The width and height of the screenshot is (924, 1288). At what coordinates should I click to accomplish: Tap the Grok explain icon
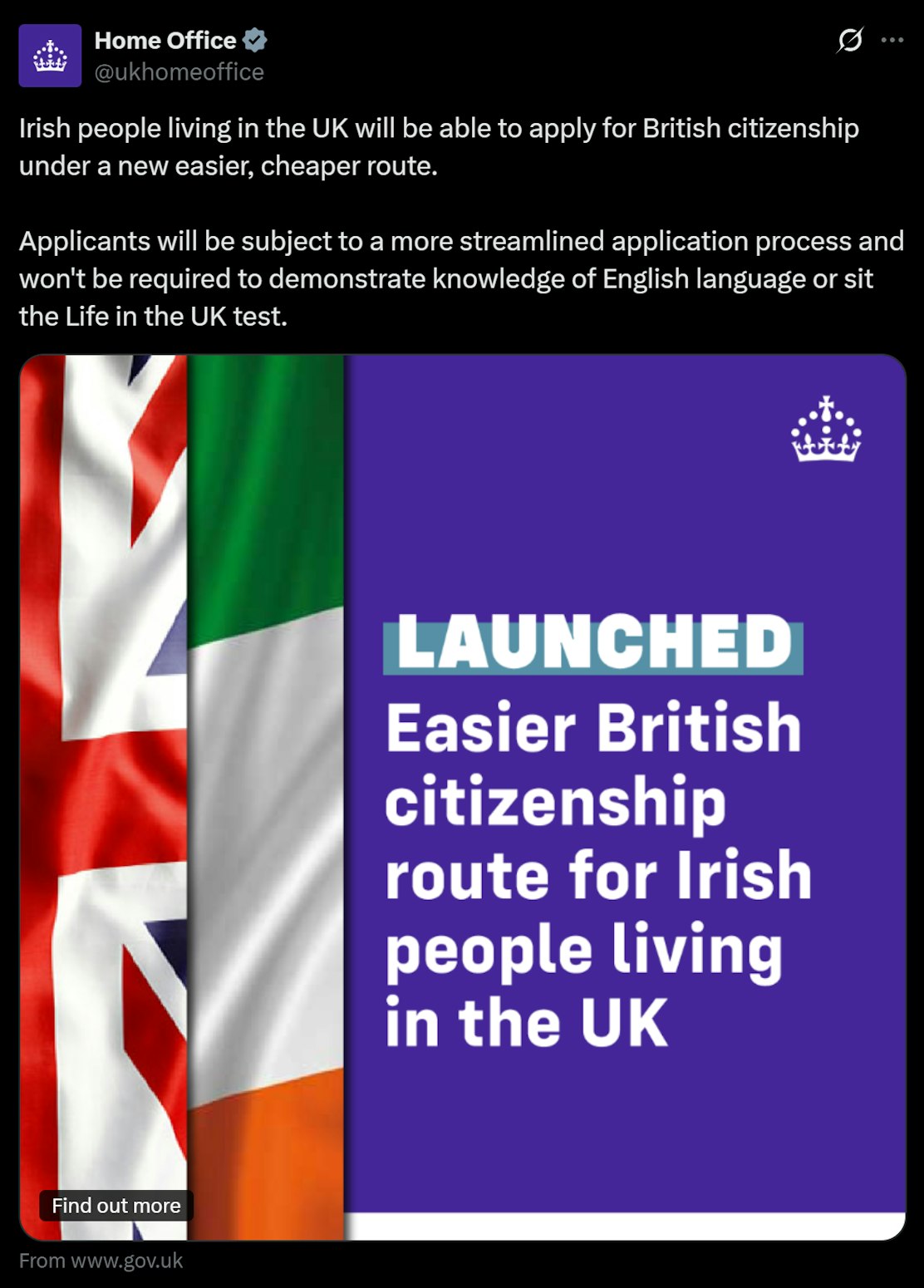850,40
